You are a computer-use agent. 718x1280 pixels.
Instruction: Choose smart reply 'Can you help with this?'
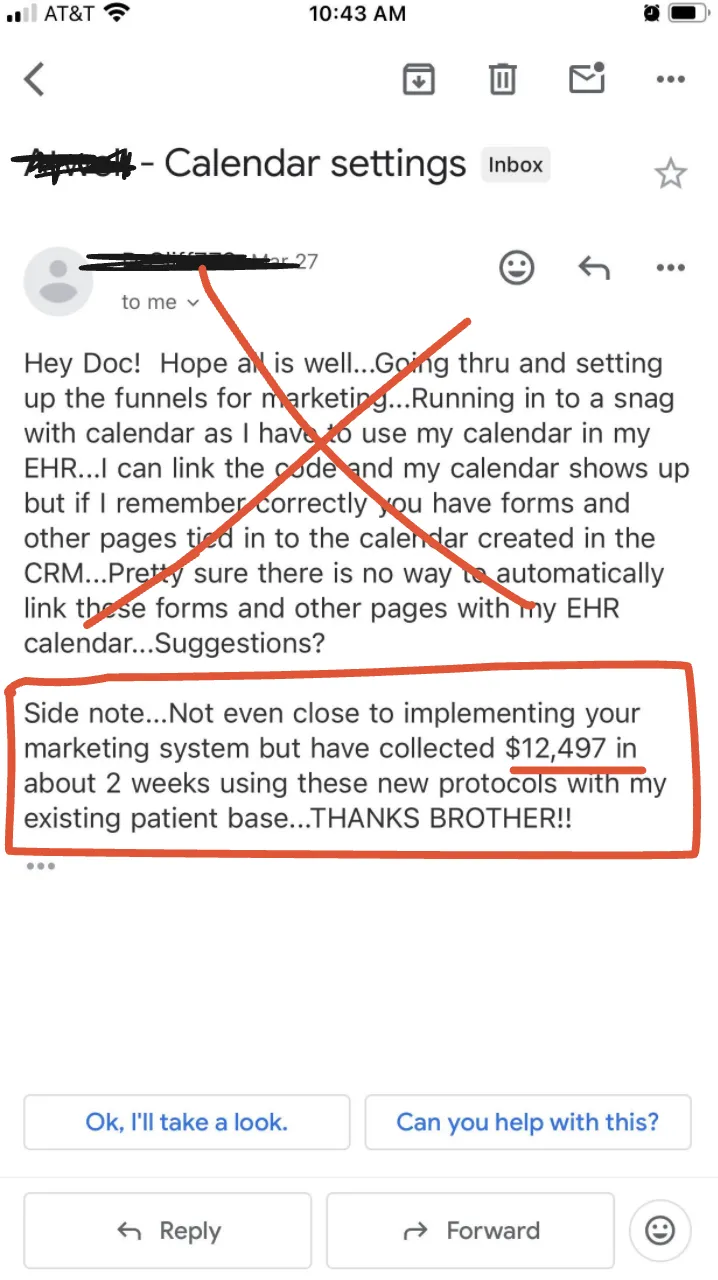pyautogui.click(x=528, y=1122)
